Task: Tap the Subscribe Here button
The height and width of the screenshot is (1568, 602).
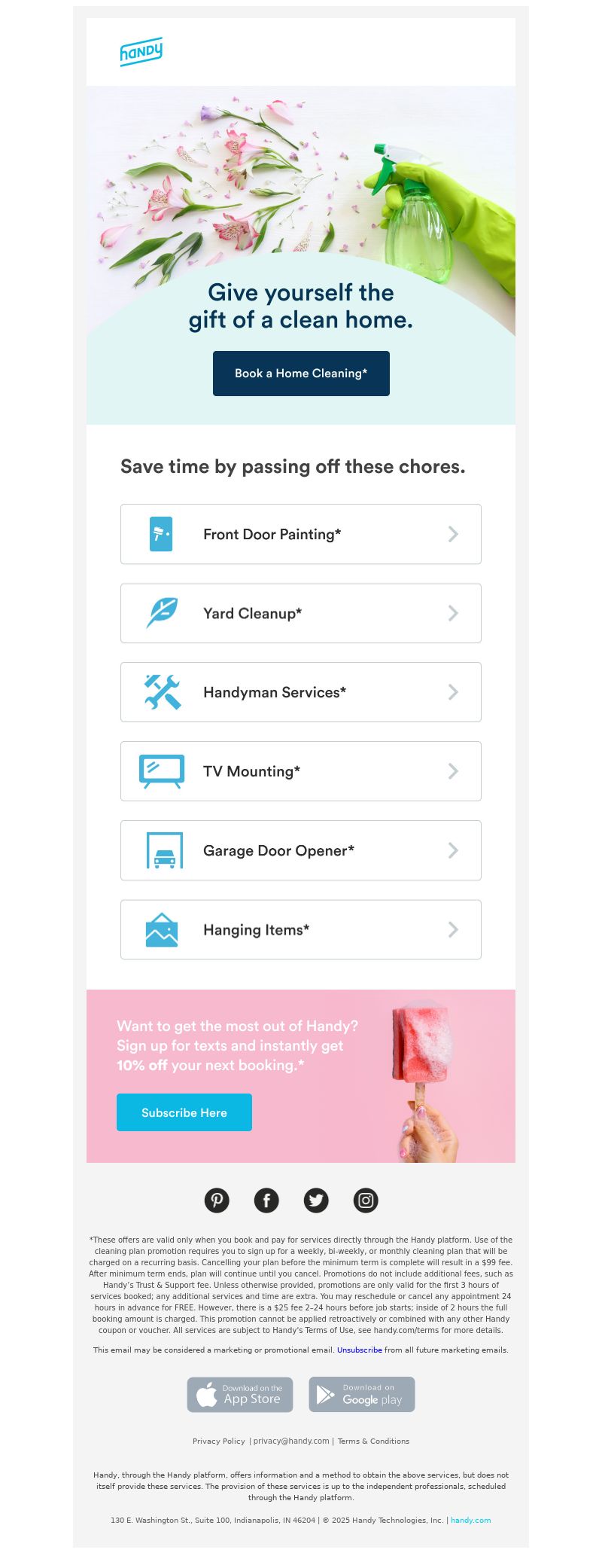Action: (x=184, y=1112)
